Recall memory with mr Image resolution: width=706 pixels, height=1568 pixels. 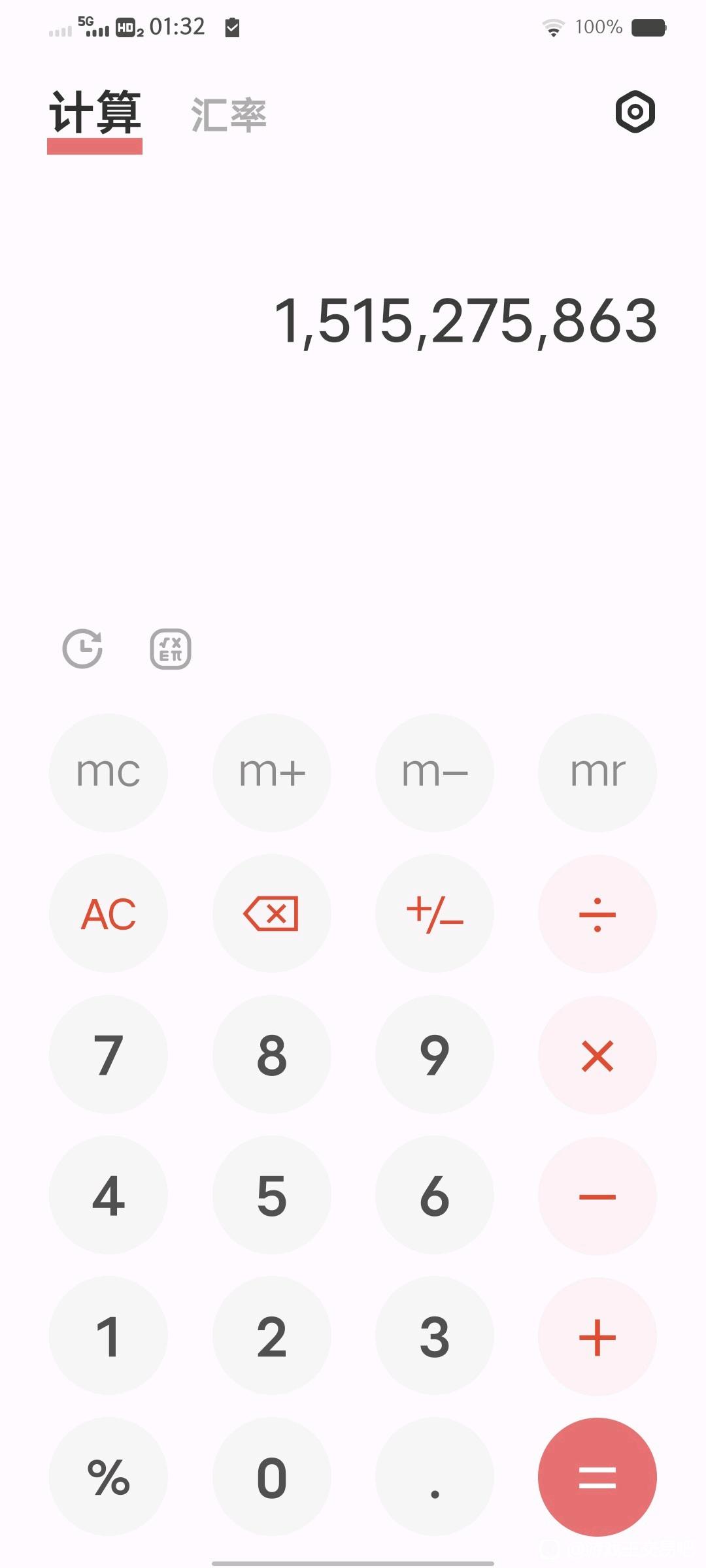[597, 772]
